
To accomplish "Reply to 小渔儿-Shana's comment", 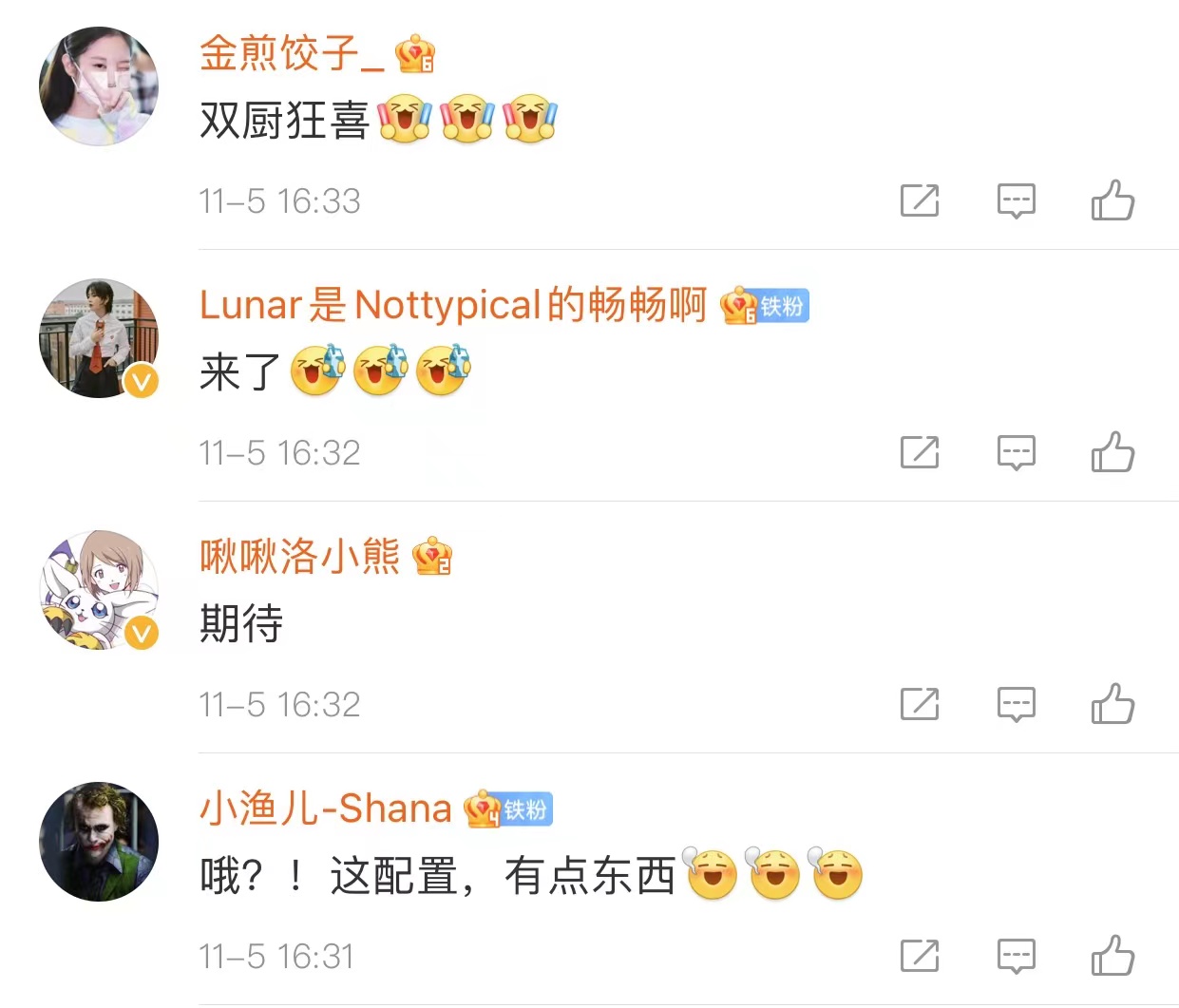I will pyautogui.click(x=1016, y=956).
